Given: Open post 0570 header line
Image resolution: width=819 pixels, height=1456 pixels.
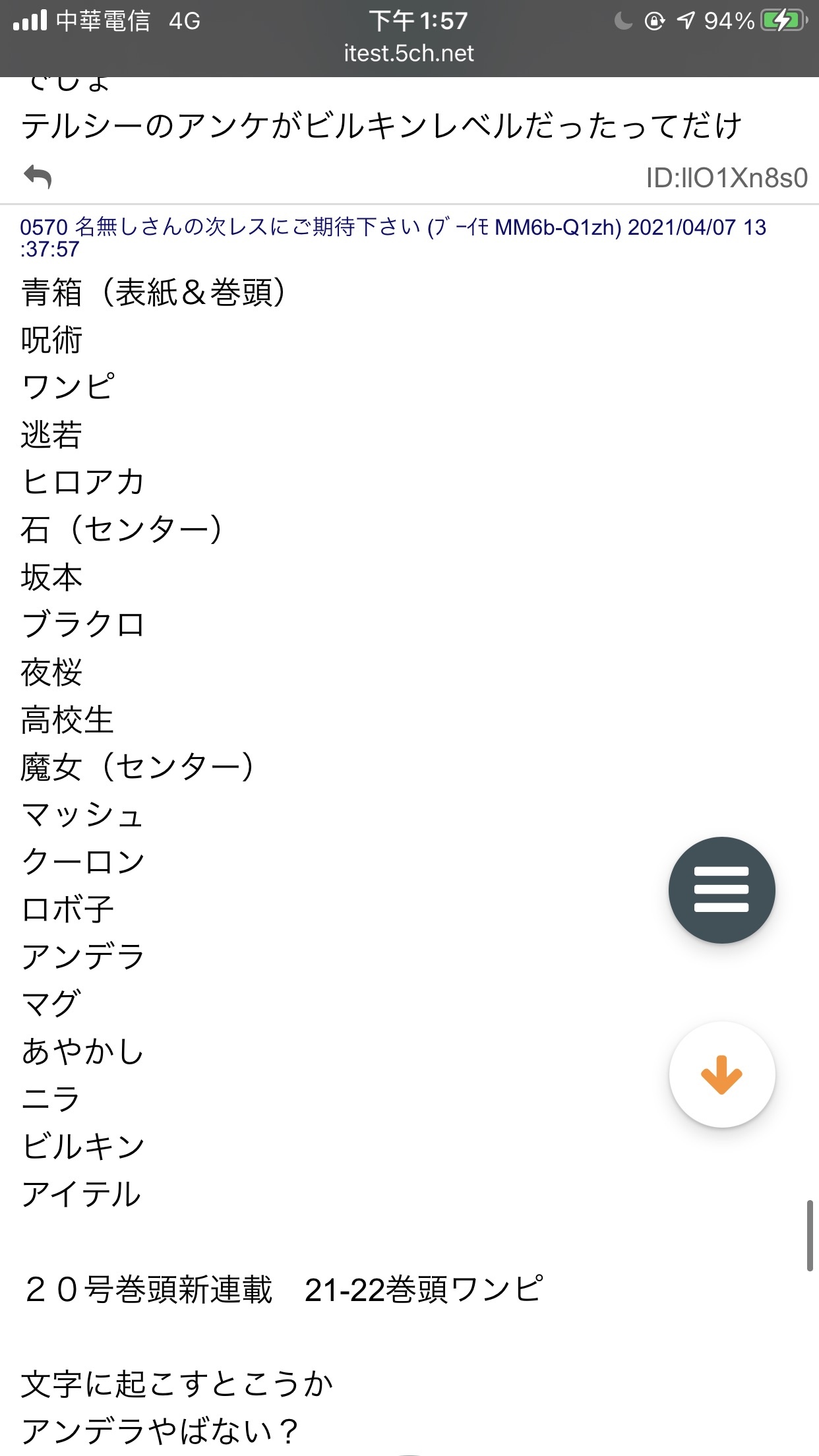Looking at the screenshot, I should coord(393,238).
